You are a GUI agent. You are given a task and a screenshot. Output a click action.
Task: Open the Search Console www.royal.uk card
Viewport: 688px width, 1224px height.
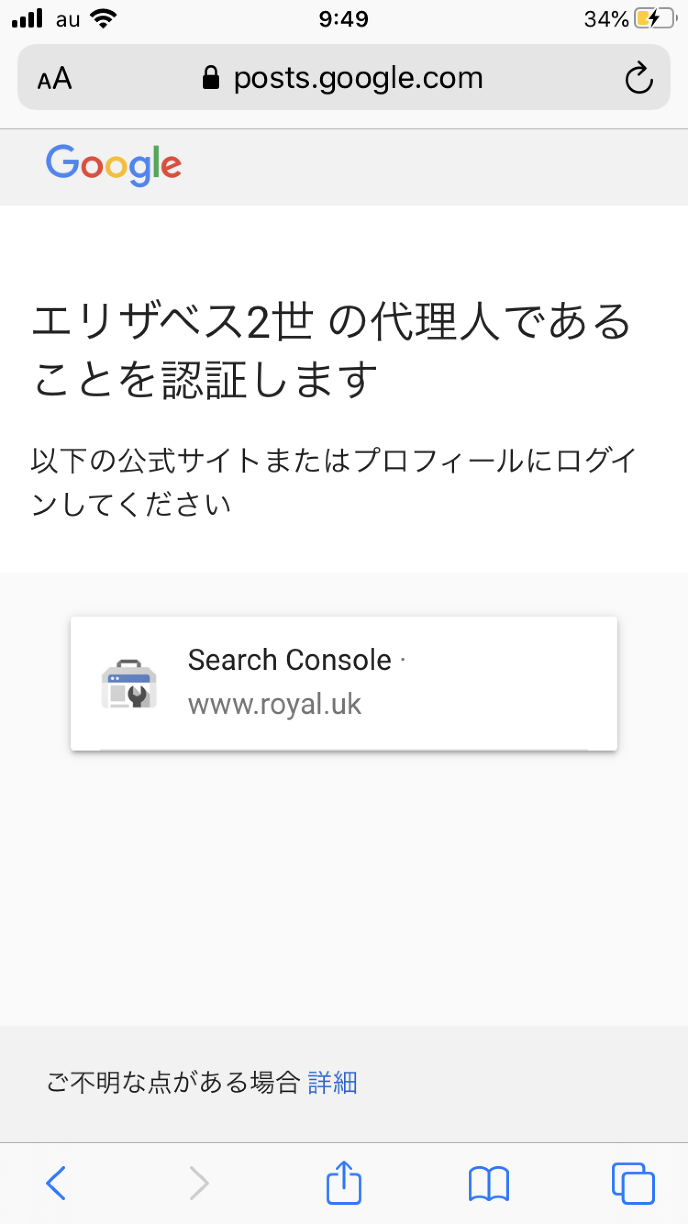[343, 683]
